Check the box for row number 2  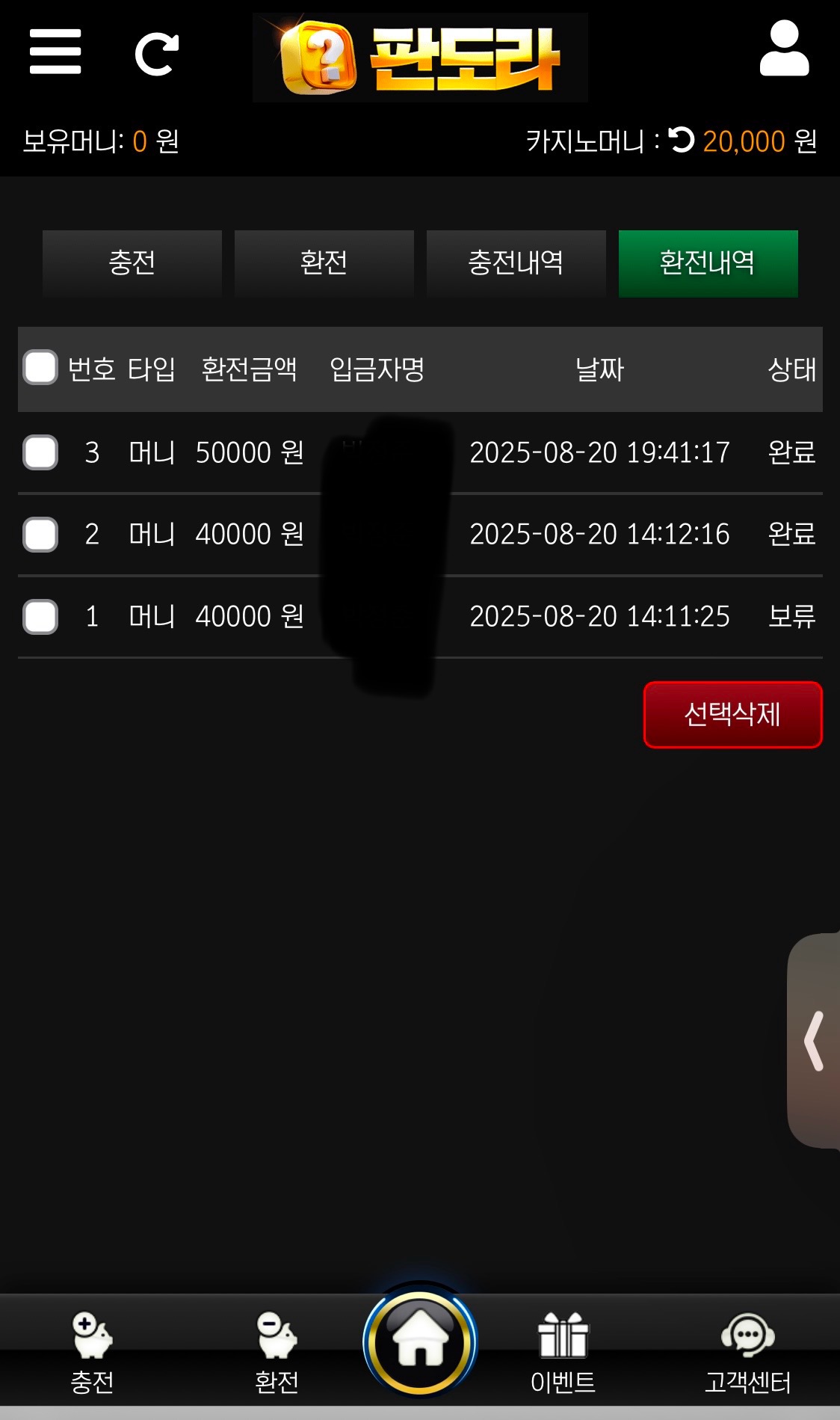click(x=40, y=535)
